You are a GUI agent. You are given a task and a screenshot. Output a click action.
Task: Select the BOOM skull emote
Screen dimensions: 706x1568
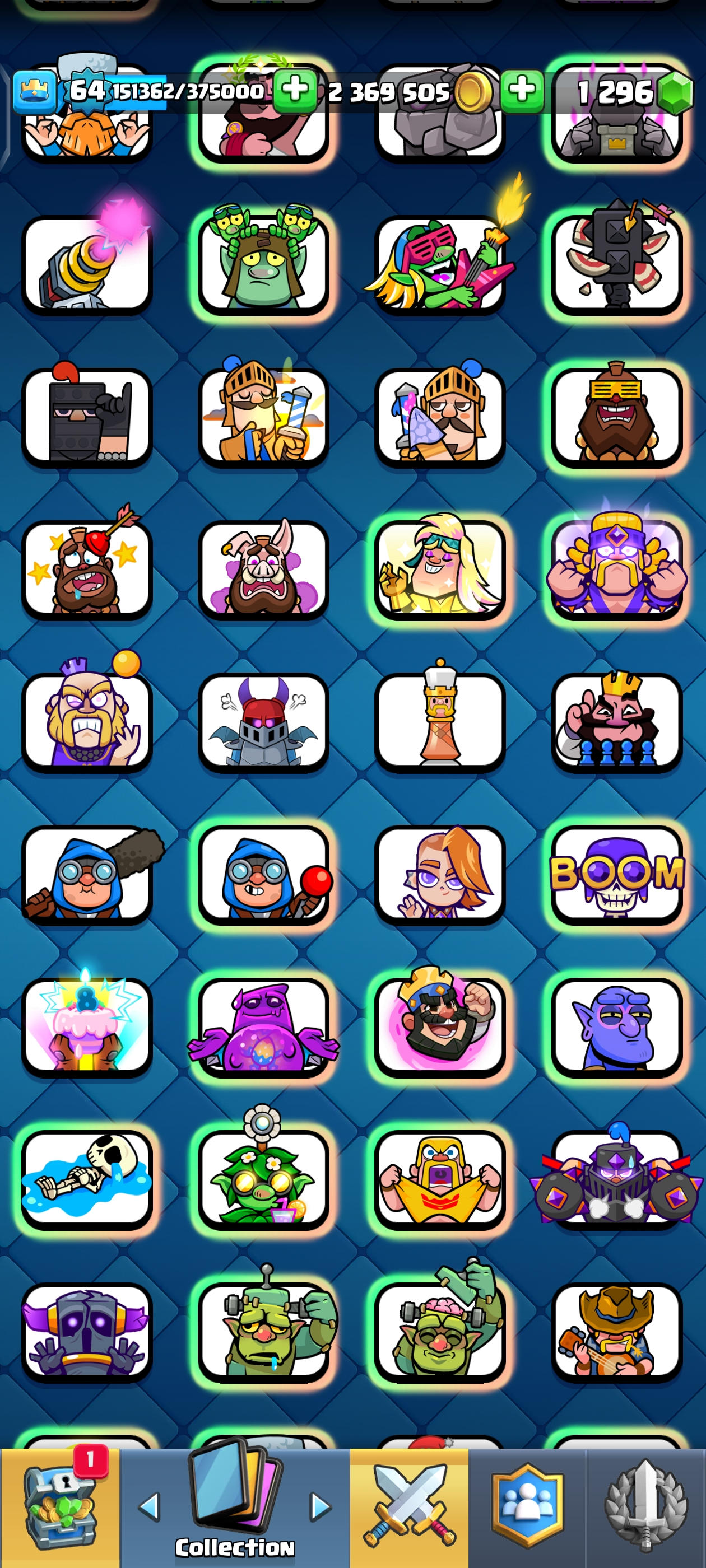(616, 875)
